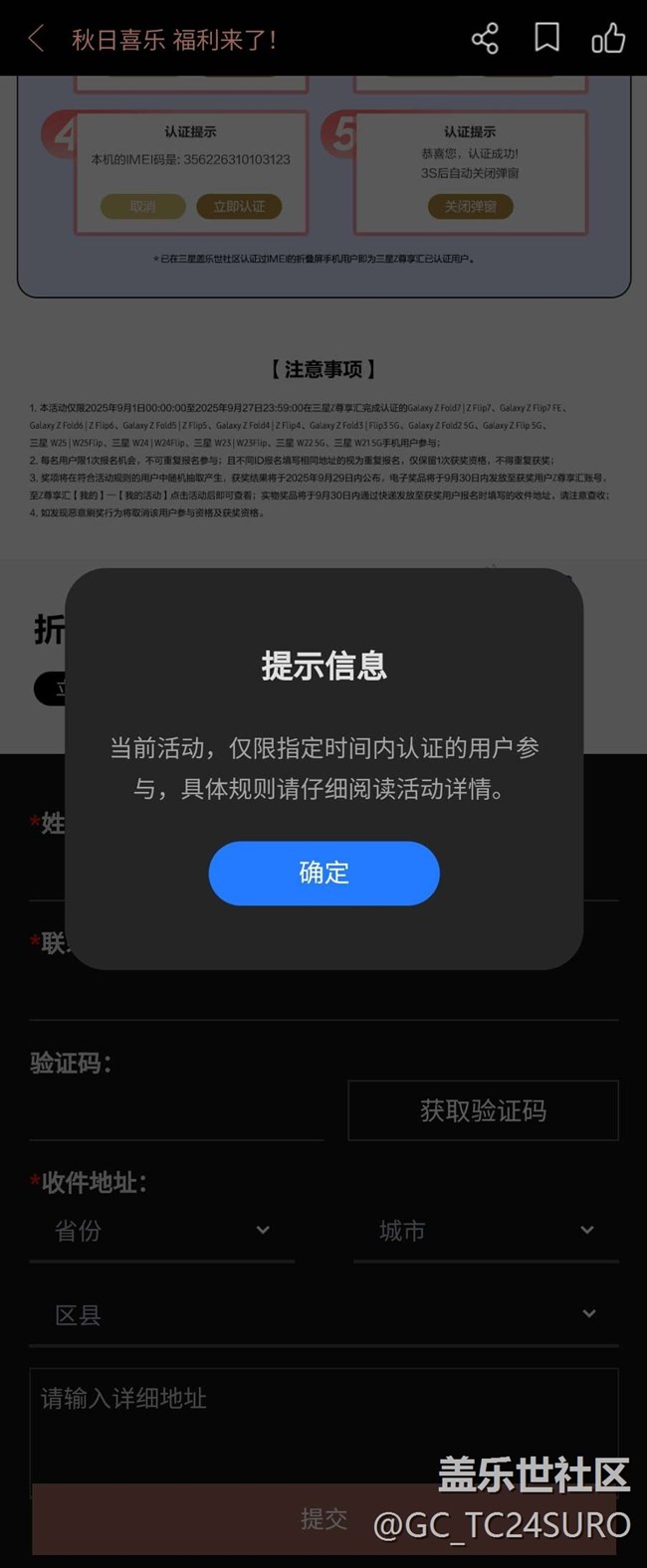Tap 获取验证码 to request a code
647x1568 pixels.
click(x=483, y=1110)
